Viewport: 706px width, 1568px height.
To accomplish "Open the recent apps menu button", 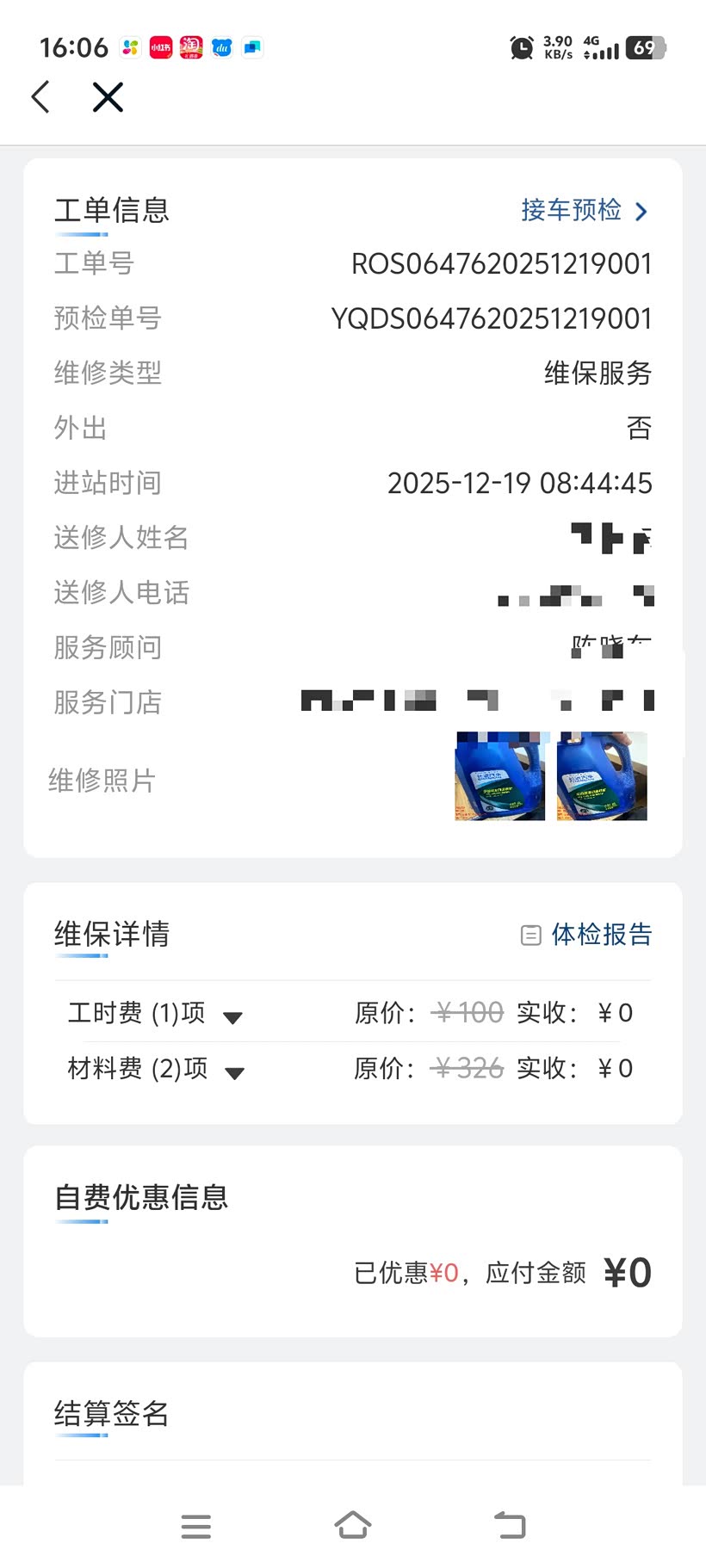I will click(196, 1526).
